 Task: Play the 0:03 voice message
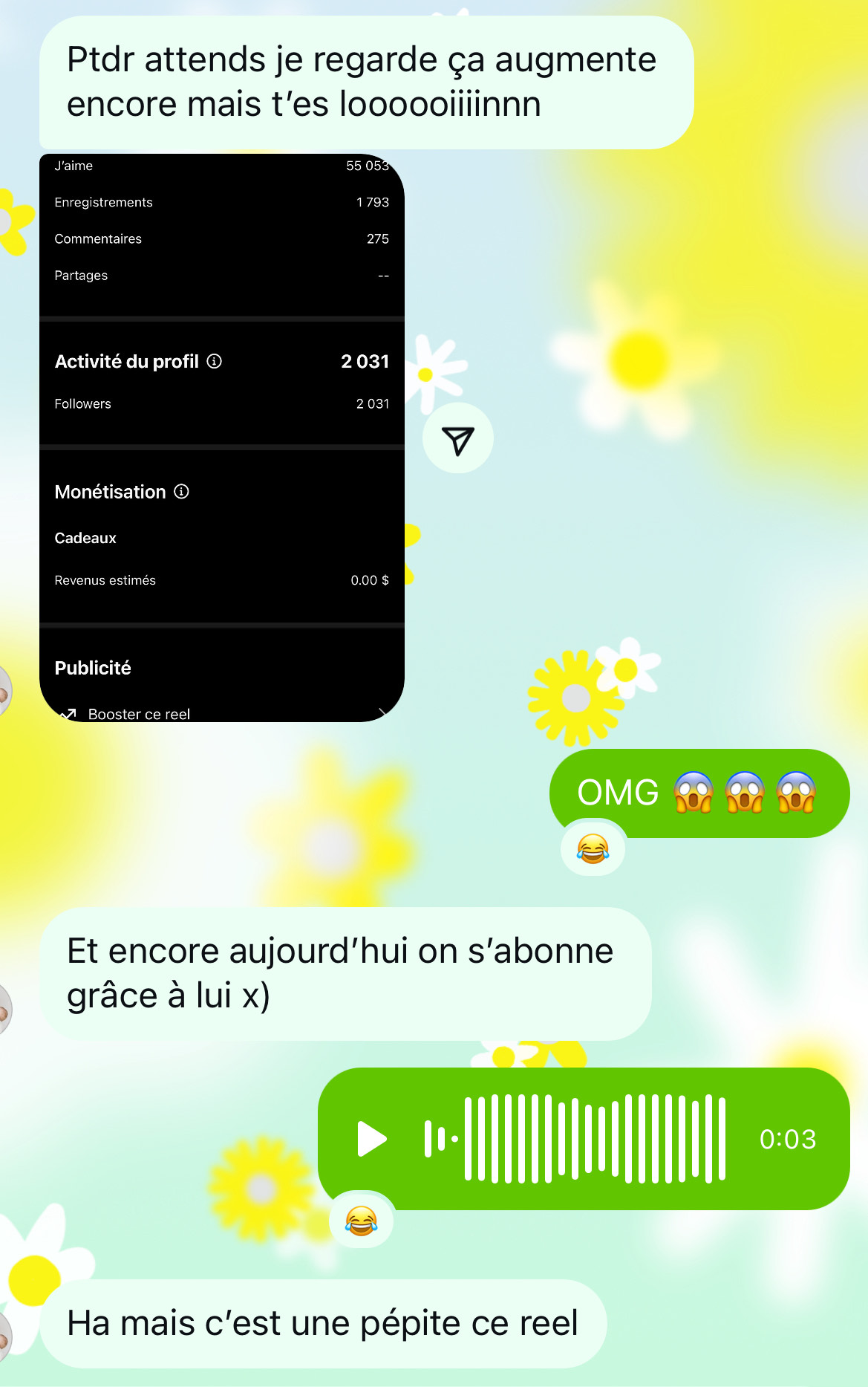pyautogui.click(x=371, y=1139)
